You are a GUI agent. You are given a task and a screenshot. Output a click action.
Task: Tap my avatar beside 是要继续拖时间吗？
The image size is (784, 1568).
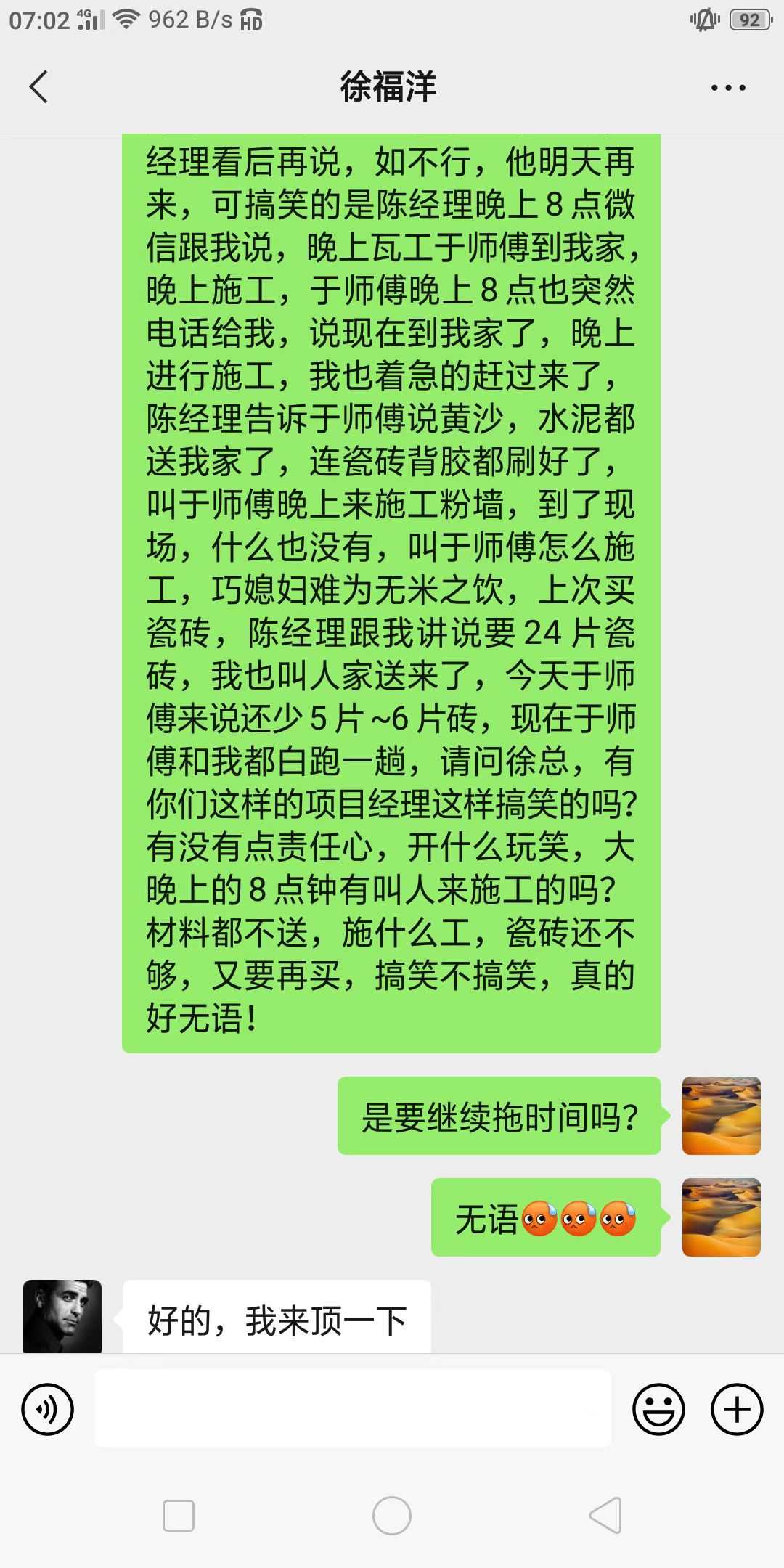(x=721, y=1116)
